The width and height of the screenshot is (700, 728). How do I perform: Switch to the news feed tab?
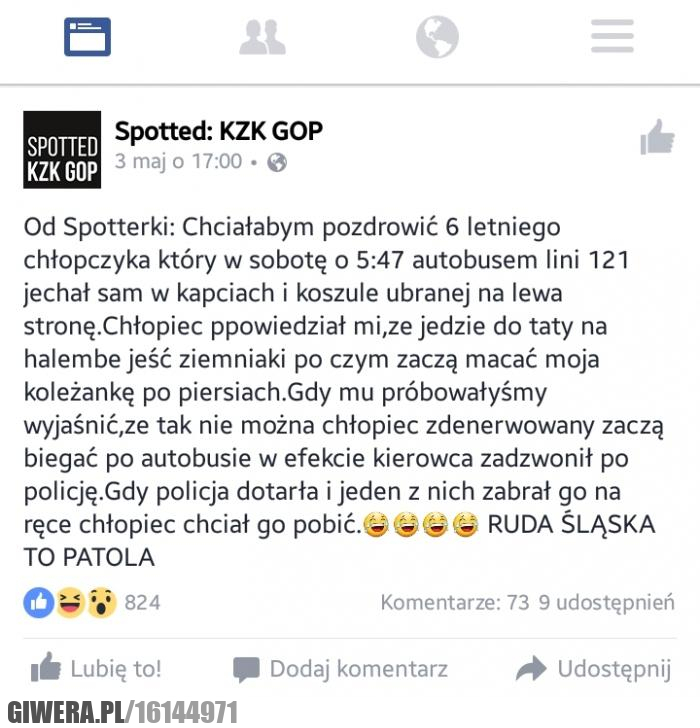87,37
